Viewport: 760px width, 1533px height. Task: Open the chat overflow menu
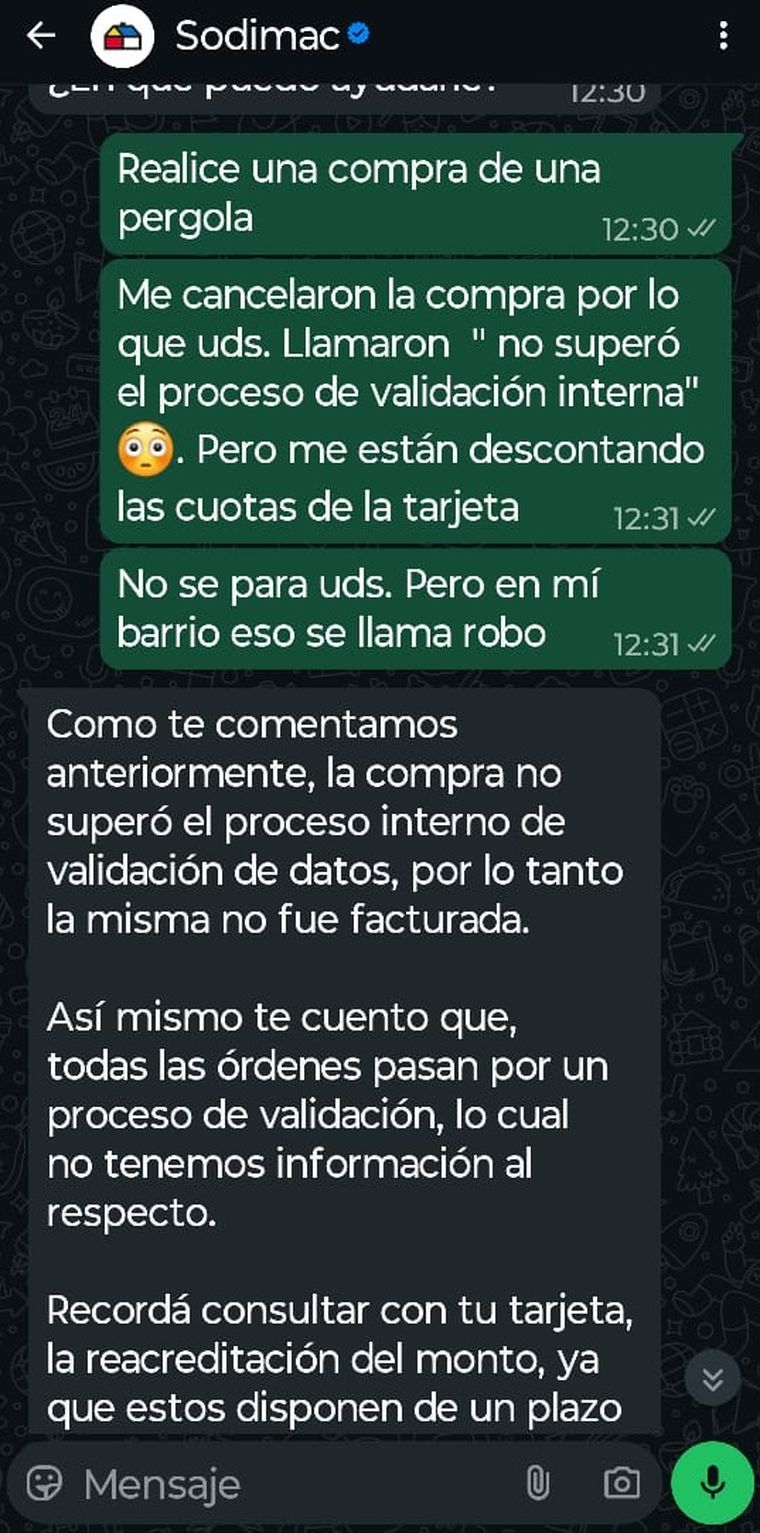tap(723, 36)
